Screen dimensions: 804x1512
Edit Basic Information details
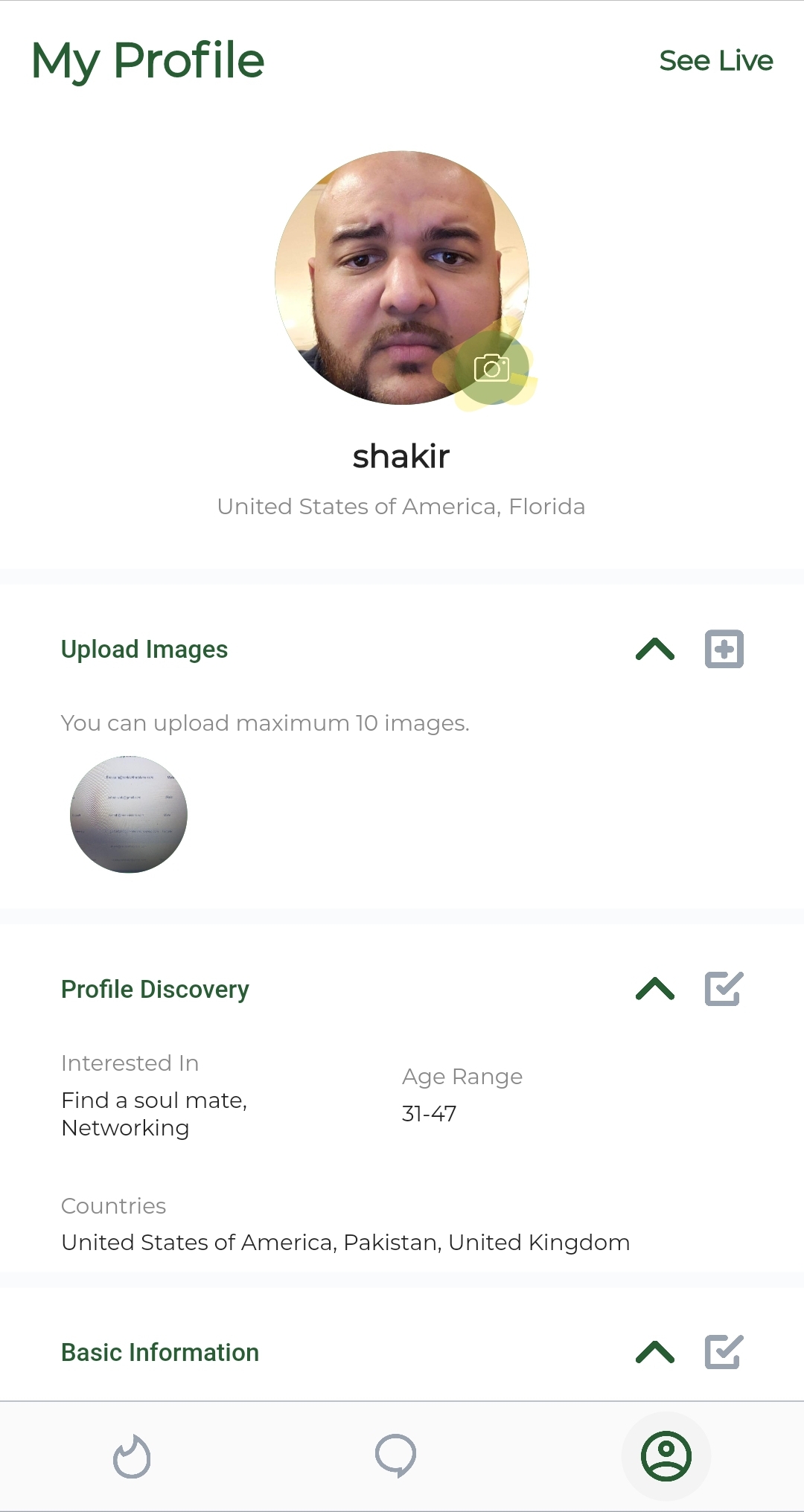(724, 1352)
